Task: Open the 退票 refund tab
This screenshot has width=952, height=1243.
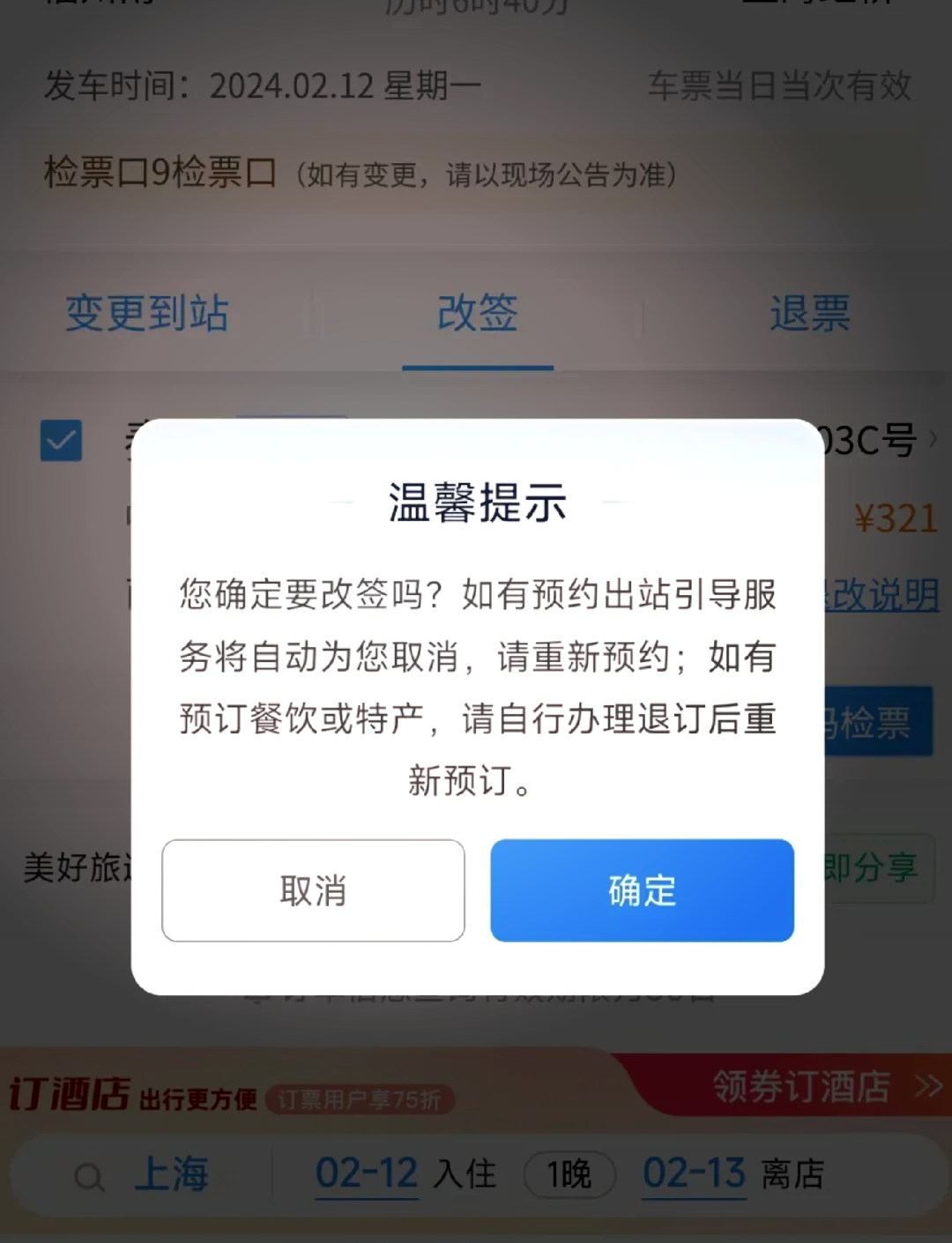Action: pos(809,314)
